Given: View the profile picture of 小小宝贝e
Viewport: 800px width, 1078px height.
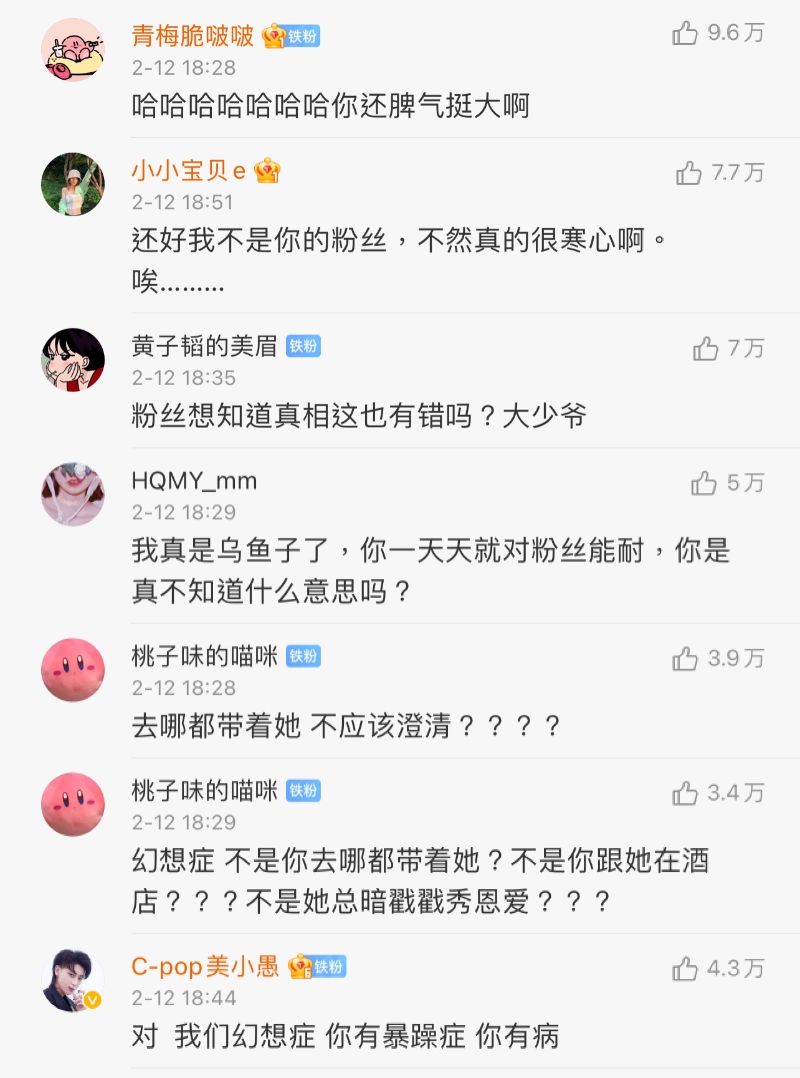Looking at the screenshot, I should (73, 184).
